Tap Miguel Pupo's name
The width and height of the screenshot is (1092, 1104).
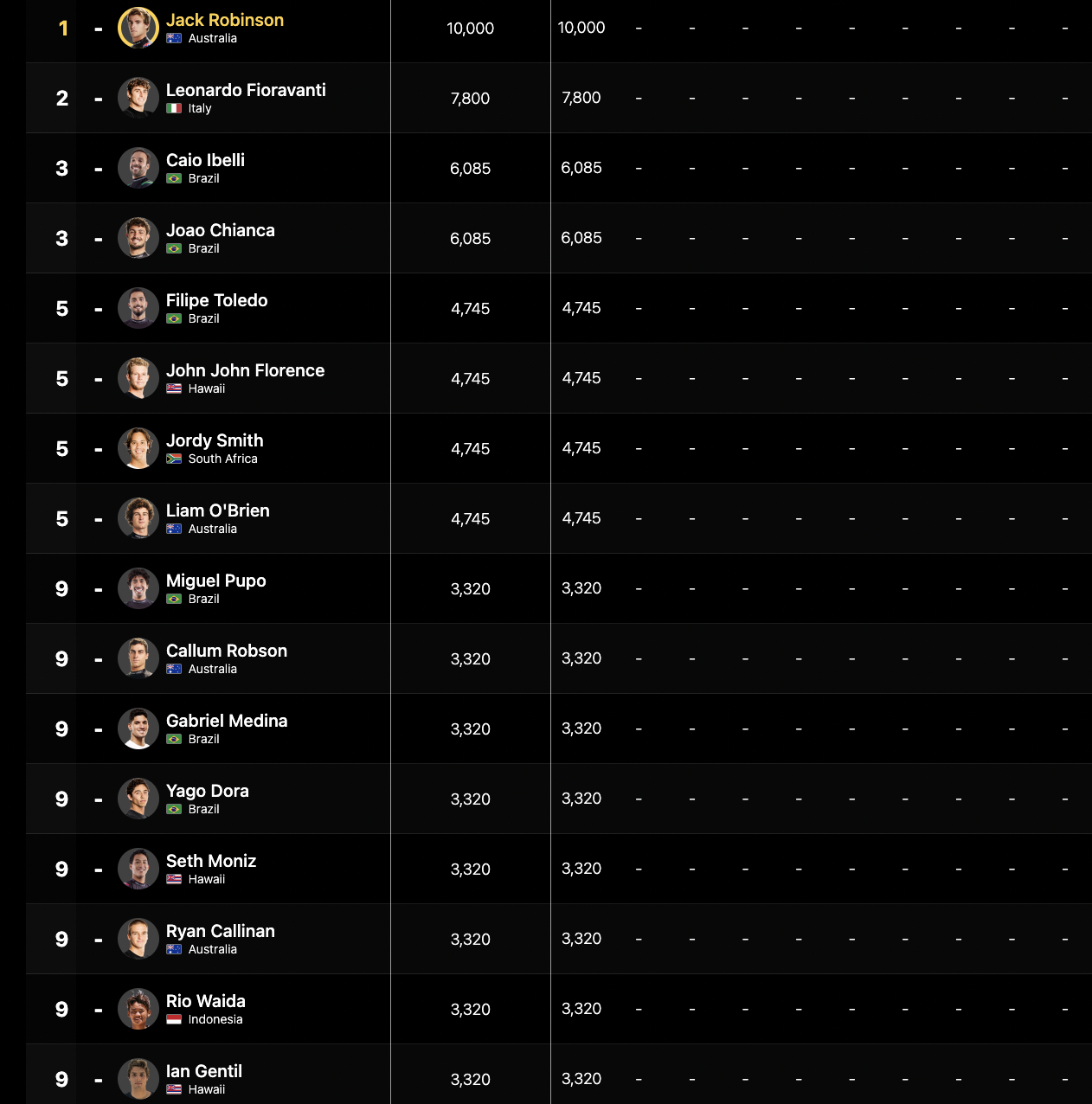coord(215,581)
